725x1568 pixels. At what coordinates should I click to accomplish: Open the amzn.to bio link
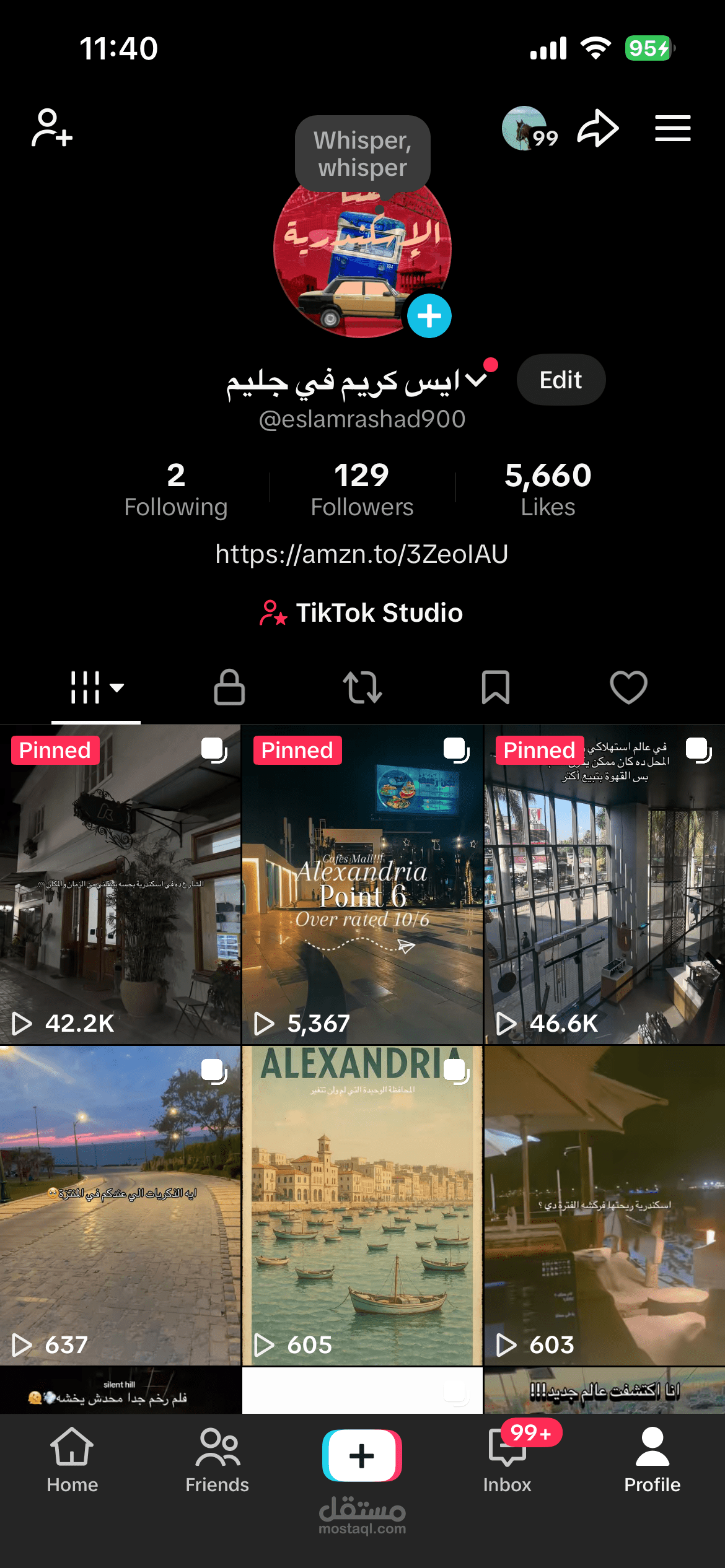pos(362,554)
